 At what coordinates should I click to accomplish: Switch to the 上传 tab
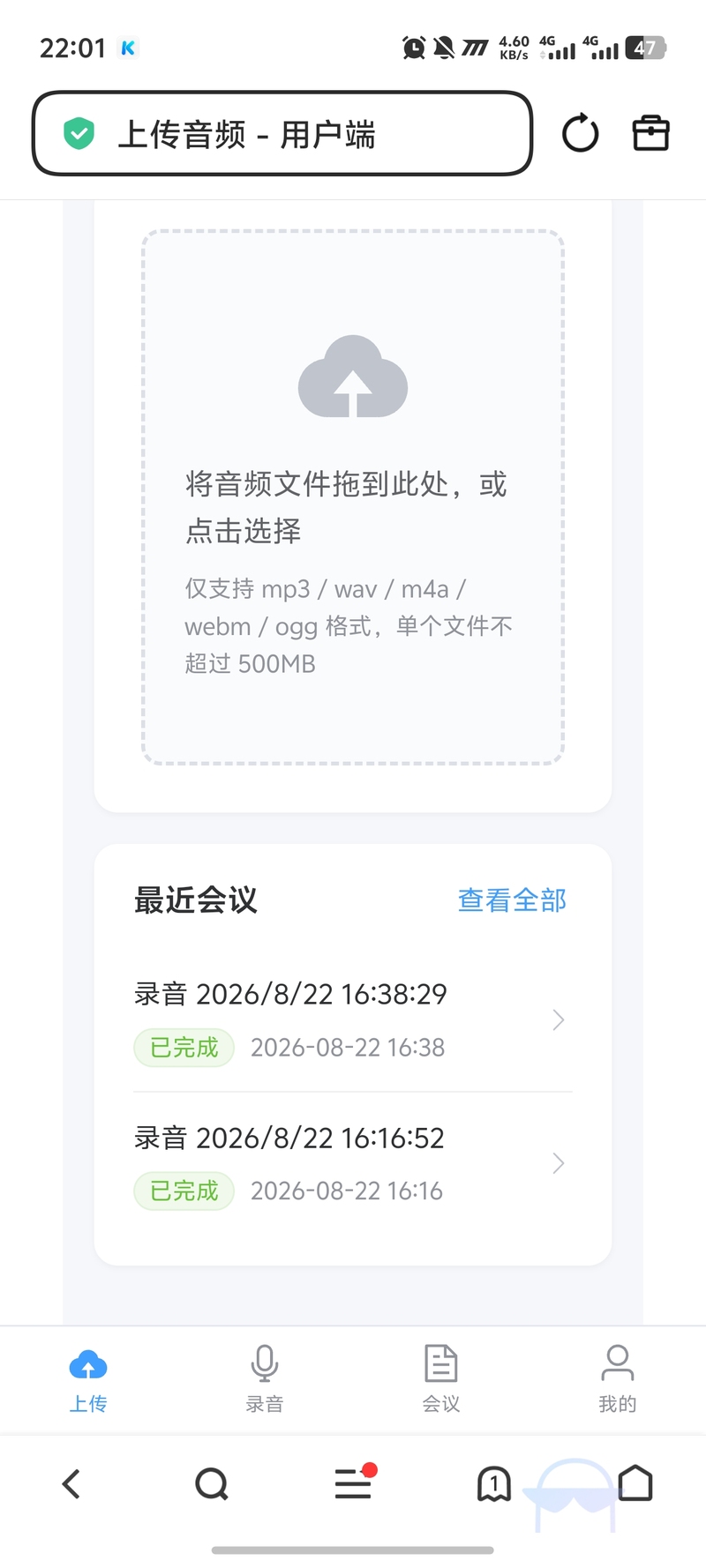(x=88, y=1379)
